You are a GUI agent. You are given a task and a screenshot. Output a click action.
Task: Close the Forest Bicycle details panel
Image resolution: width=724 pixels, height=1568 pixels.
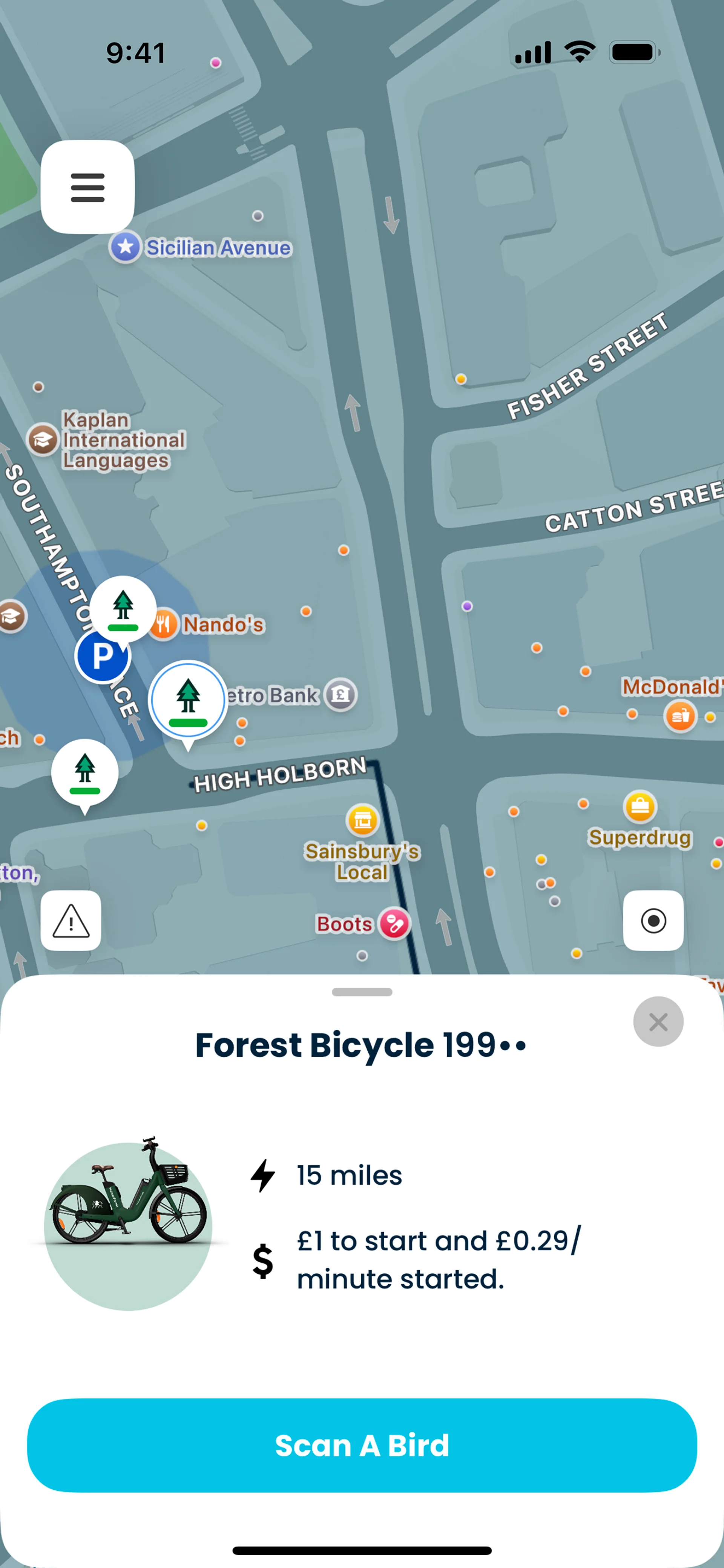[658, 1022]
